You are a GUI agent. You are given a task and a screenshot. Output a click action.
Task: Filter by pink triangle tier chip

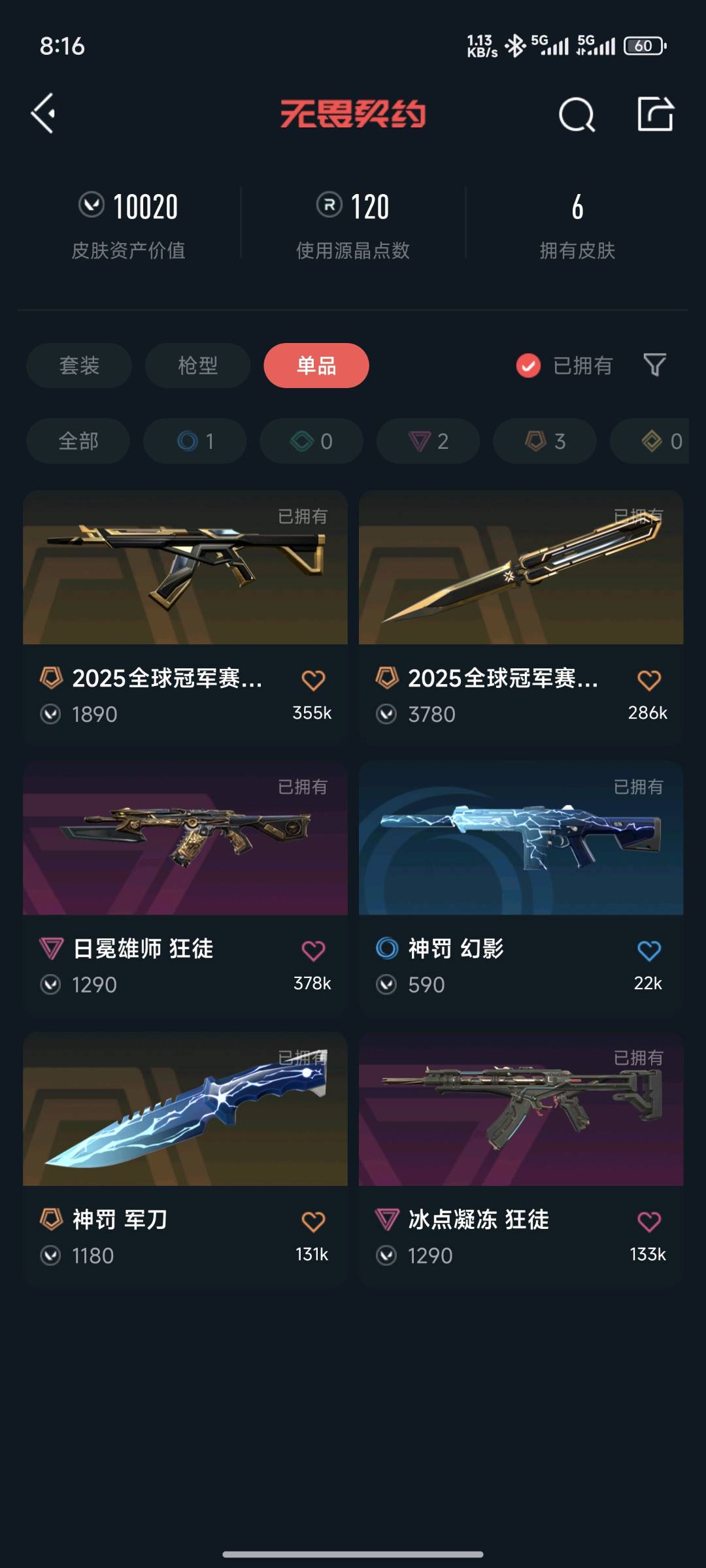click(428, 441)
